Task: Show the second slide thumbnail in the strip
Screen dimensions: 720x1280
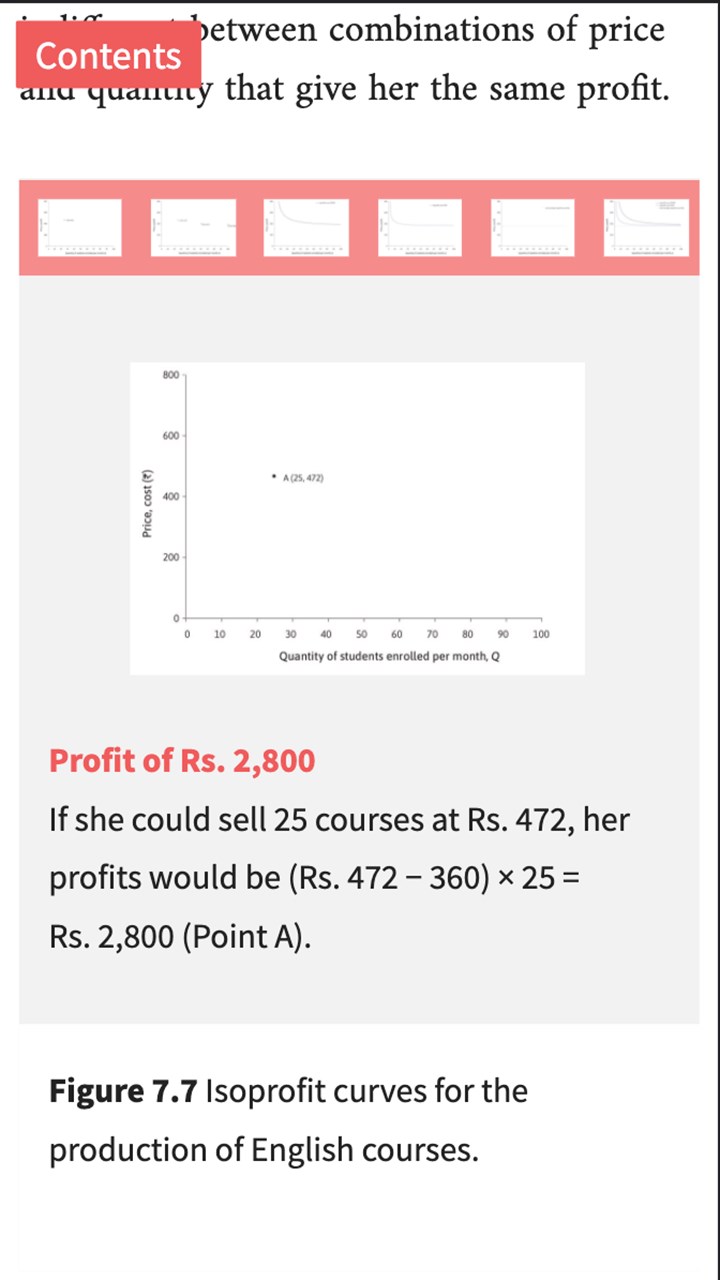Action: point(193,227)
